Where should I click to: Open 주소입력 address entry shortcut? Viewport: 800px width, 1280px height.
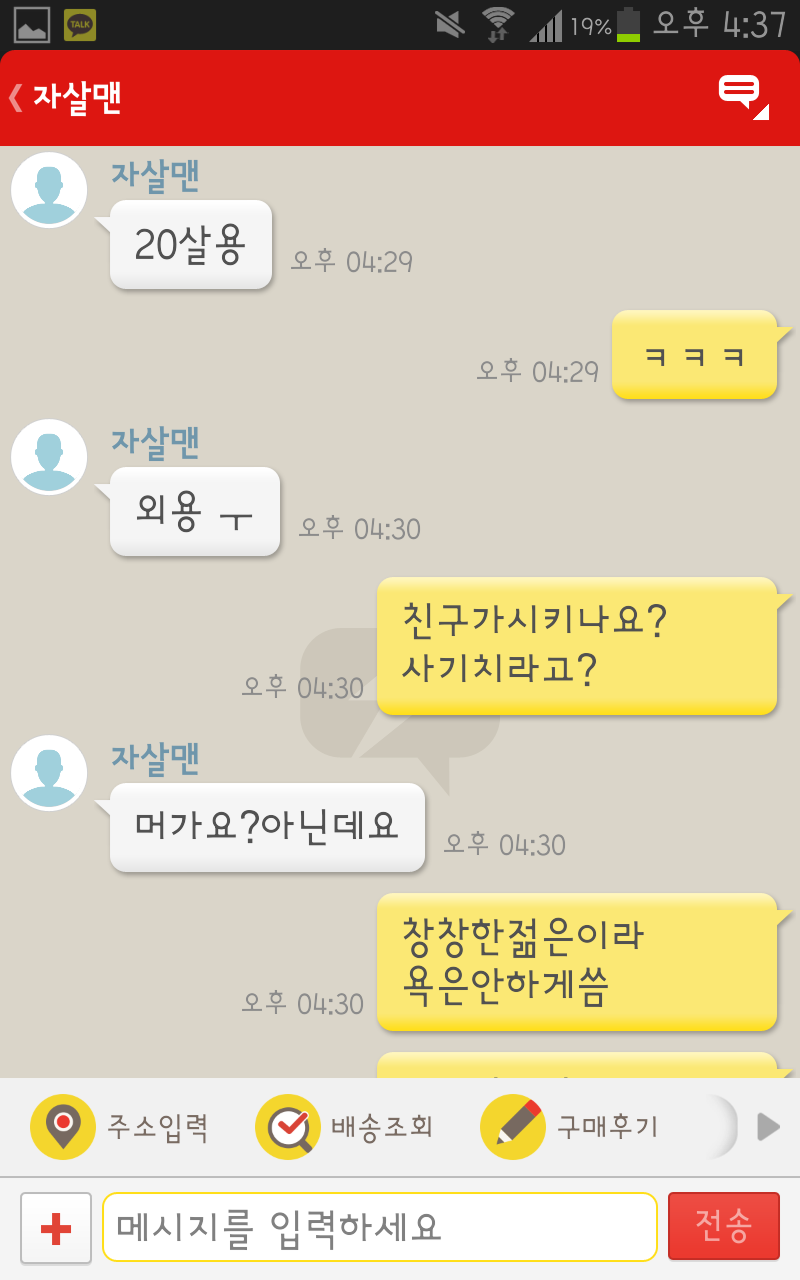tap(119, 1127)
